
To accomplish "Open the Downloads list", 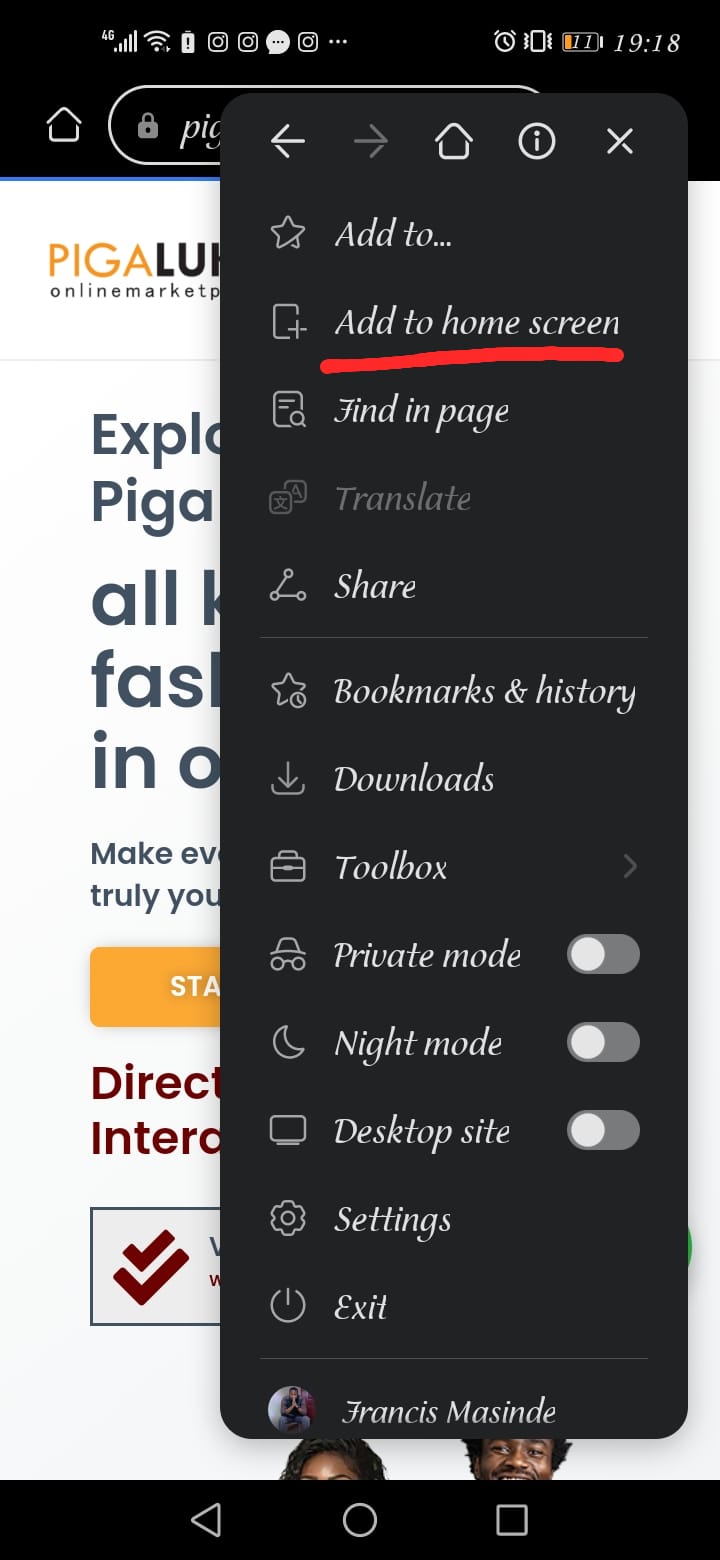I will [413, 779].
